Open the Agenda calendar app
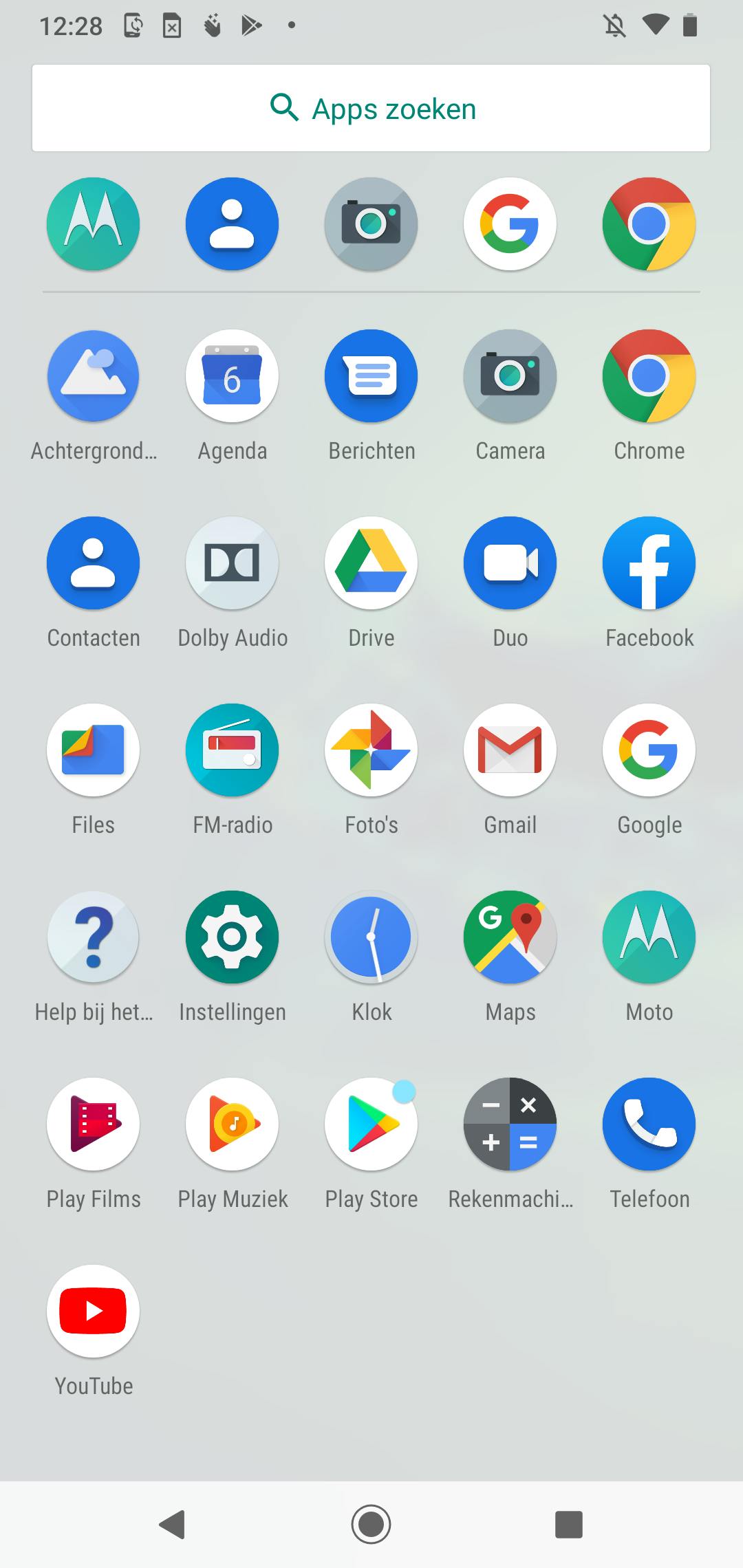 click(x=233, y=376)
